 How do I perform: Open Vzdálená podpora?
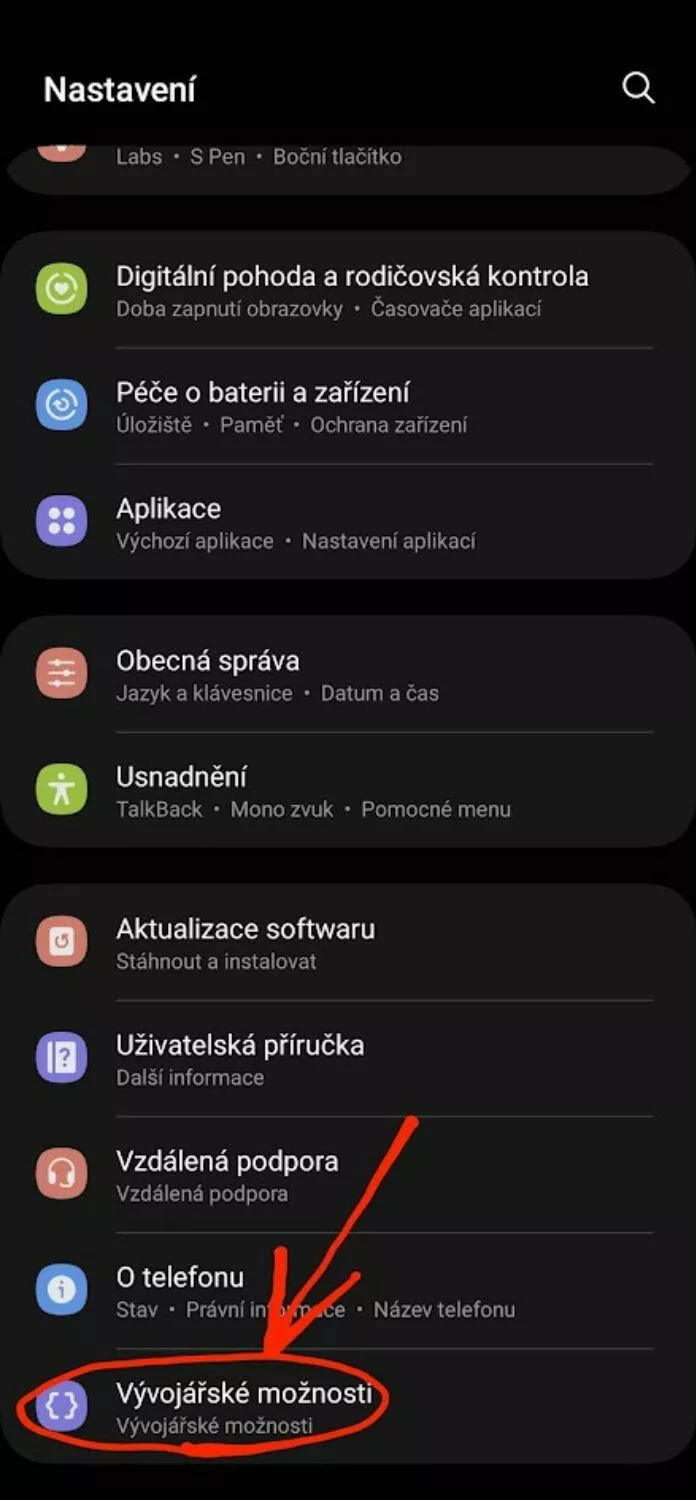[348, 1174]
